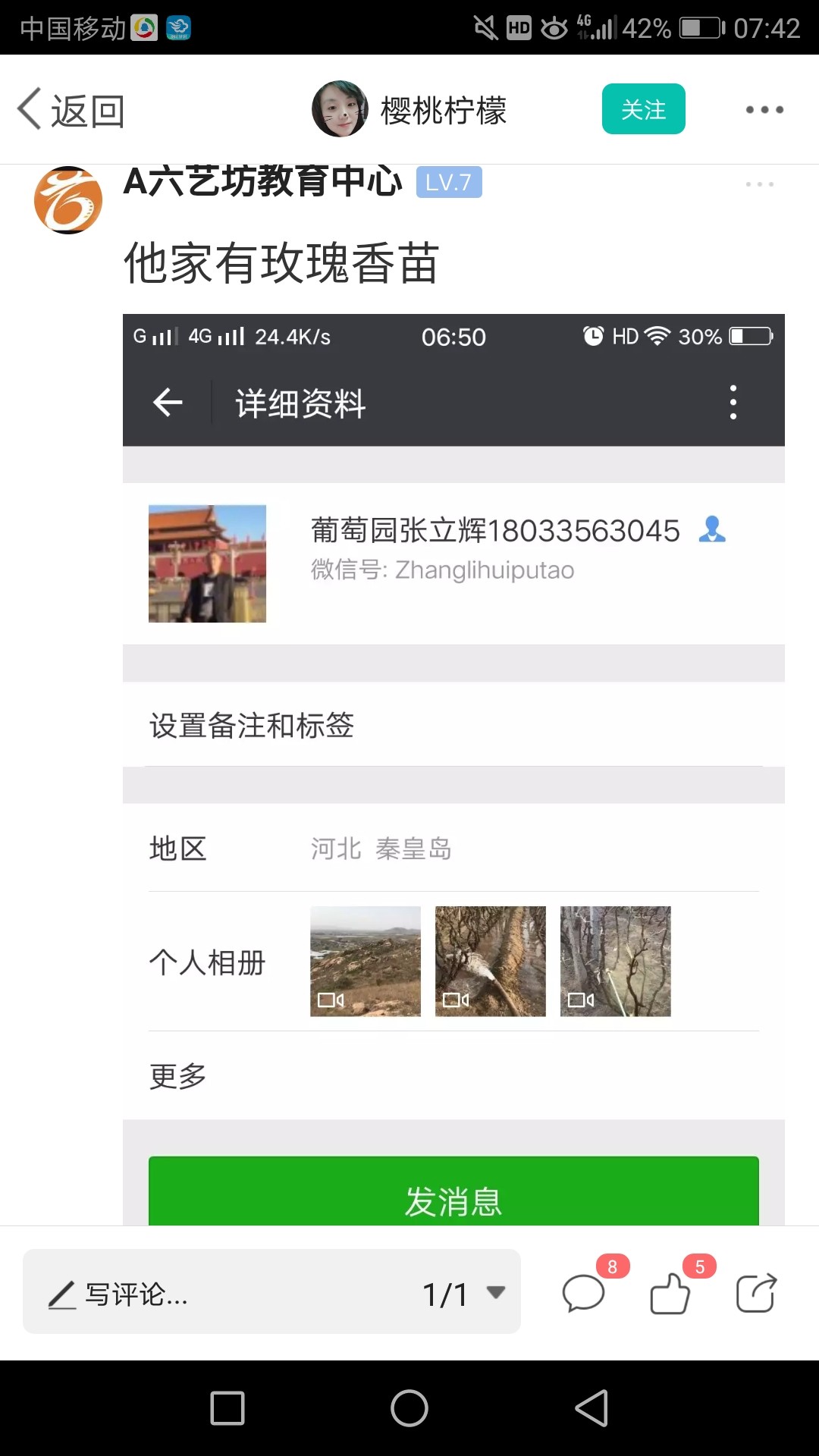Follow 樱桃柠檬 with the 关注 button
819x1456 pixels.
pos(643,109)
